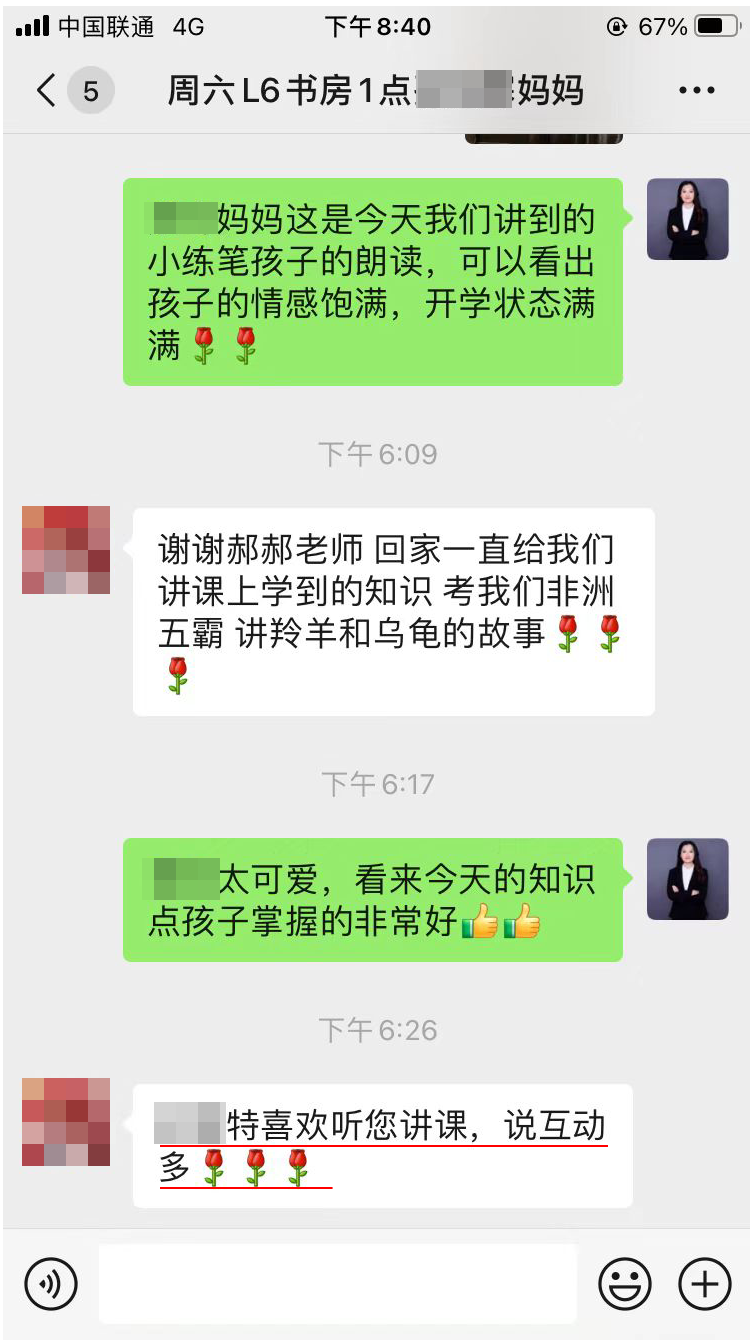Screen dimensions: 750x1340
Task: Go back to the chat list
Action: point(46,91)
